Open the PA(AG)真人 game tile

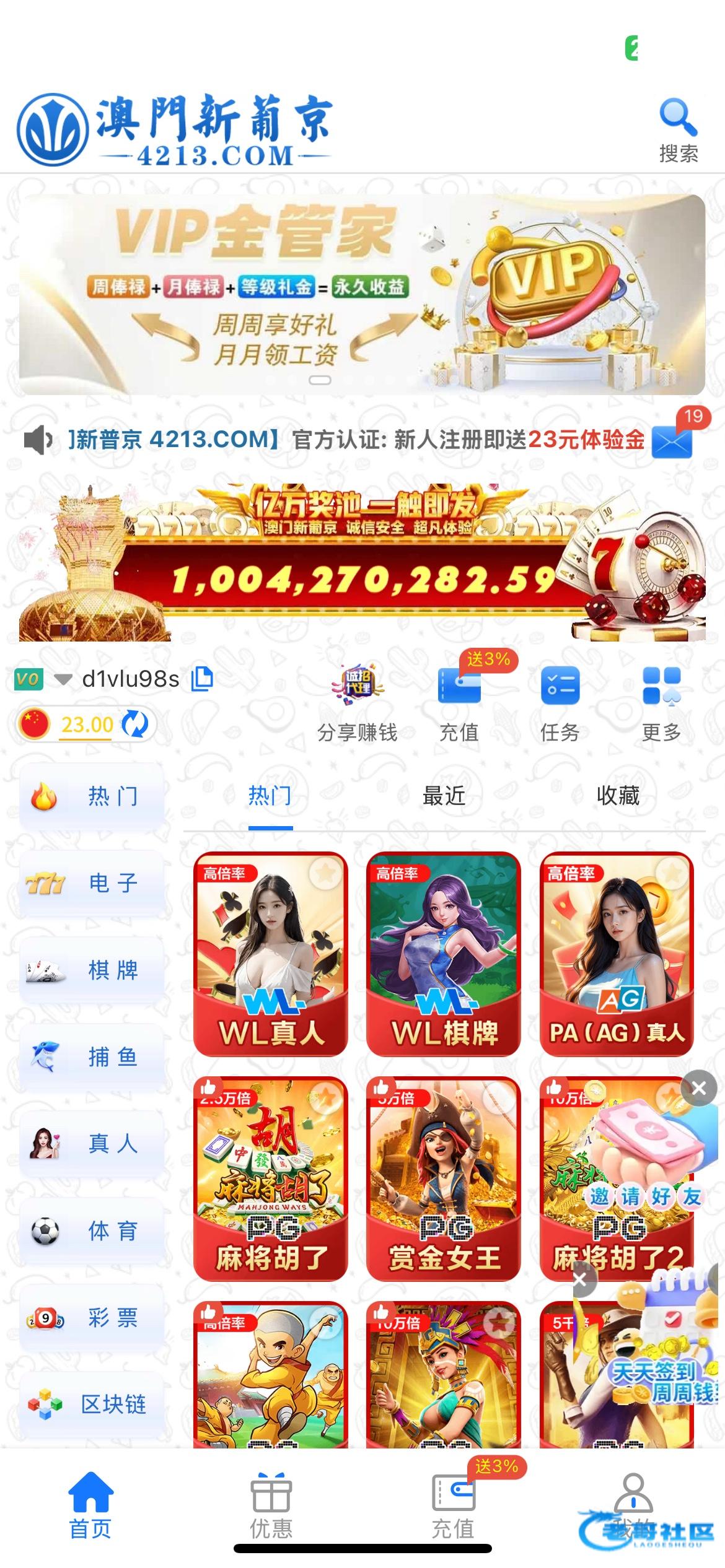pyautogui.click(x=617, y=954)
